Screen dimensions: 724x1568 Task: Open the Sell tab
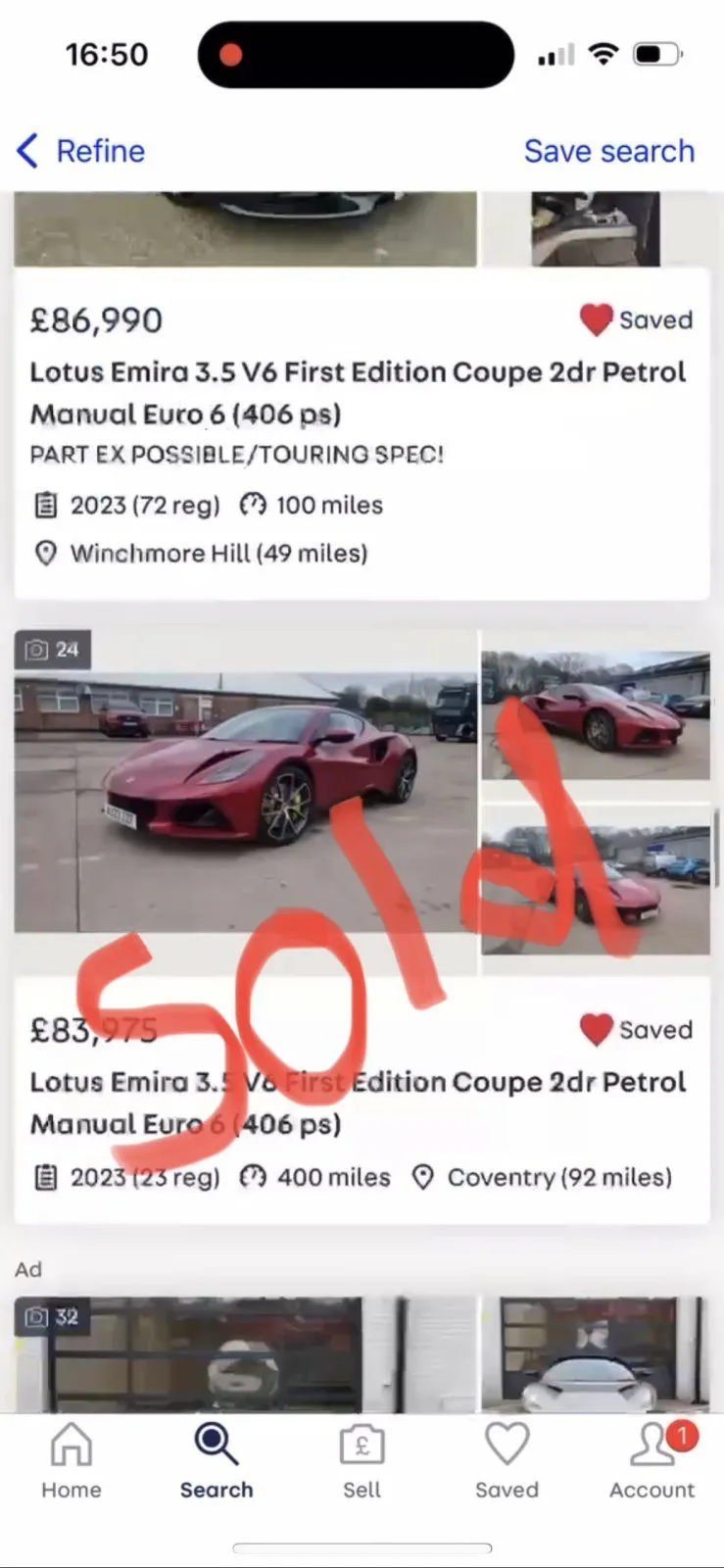point(362,1460)
